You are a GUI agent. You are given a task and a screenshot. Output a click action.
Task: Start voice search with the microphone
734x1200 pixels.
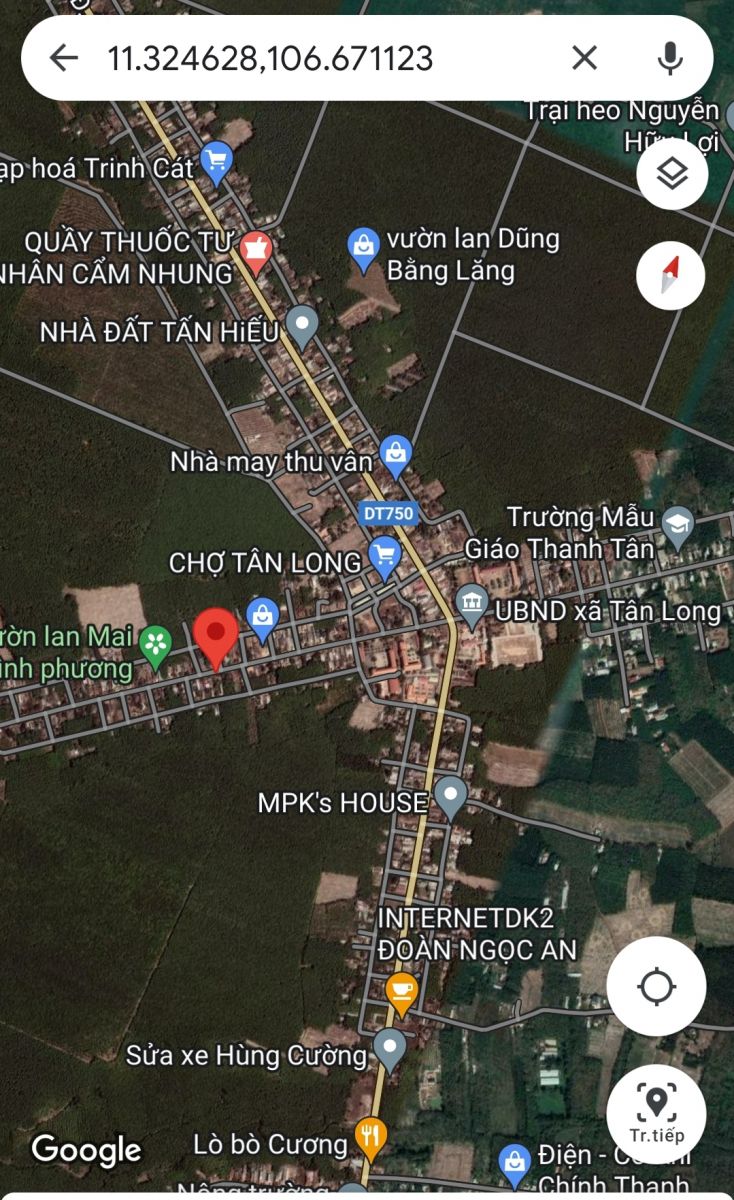pyautogui.click(x=670, y=58)
